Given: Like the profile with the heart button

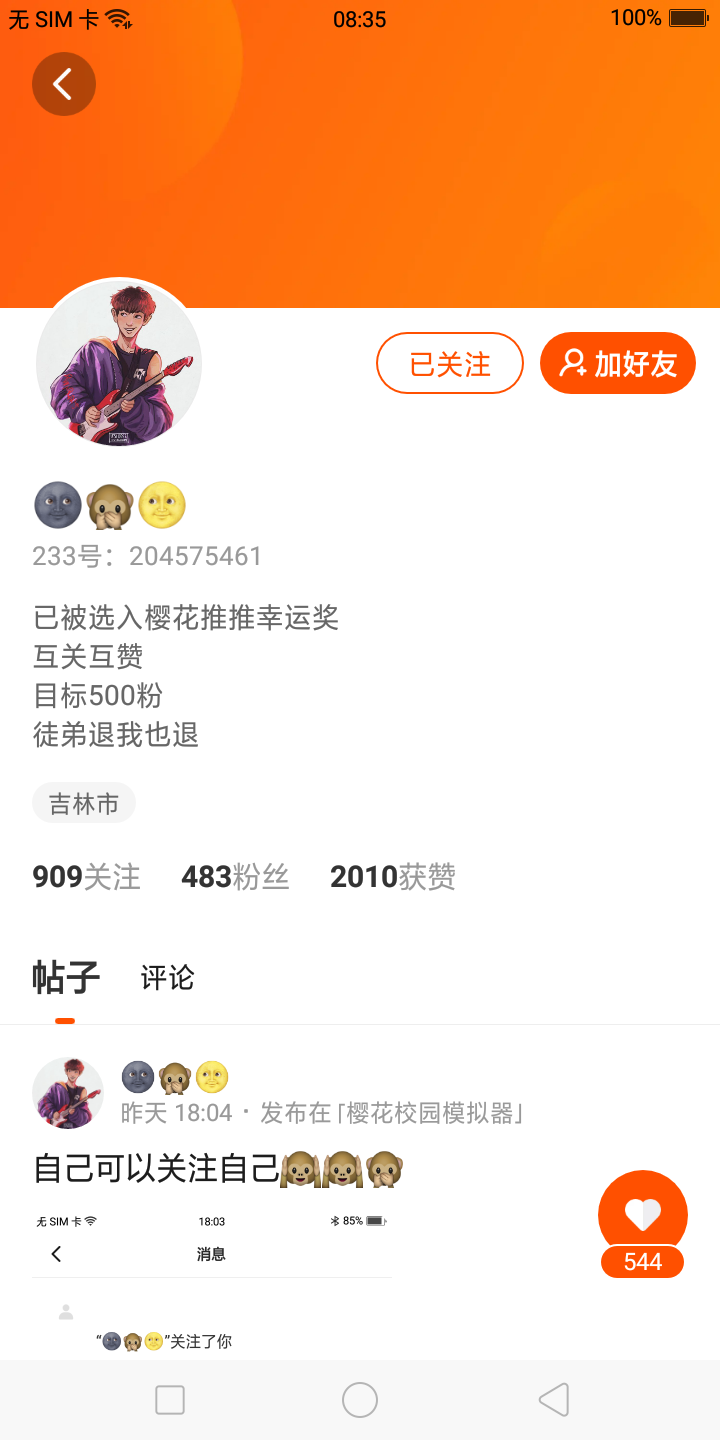Looking at the screenshot, I should click(642, 1214).
